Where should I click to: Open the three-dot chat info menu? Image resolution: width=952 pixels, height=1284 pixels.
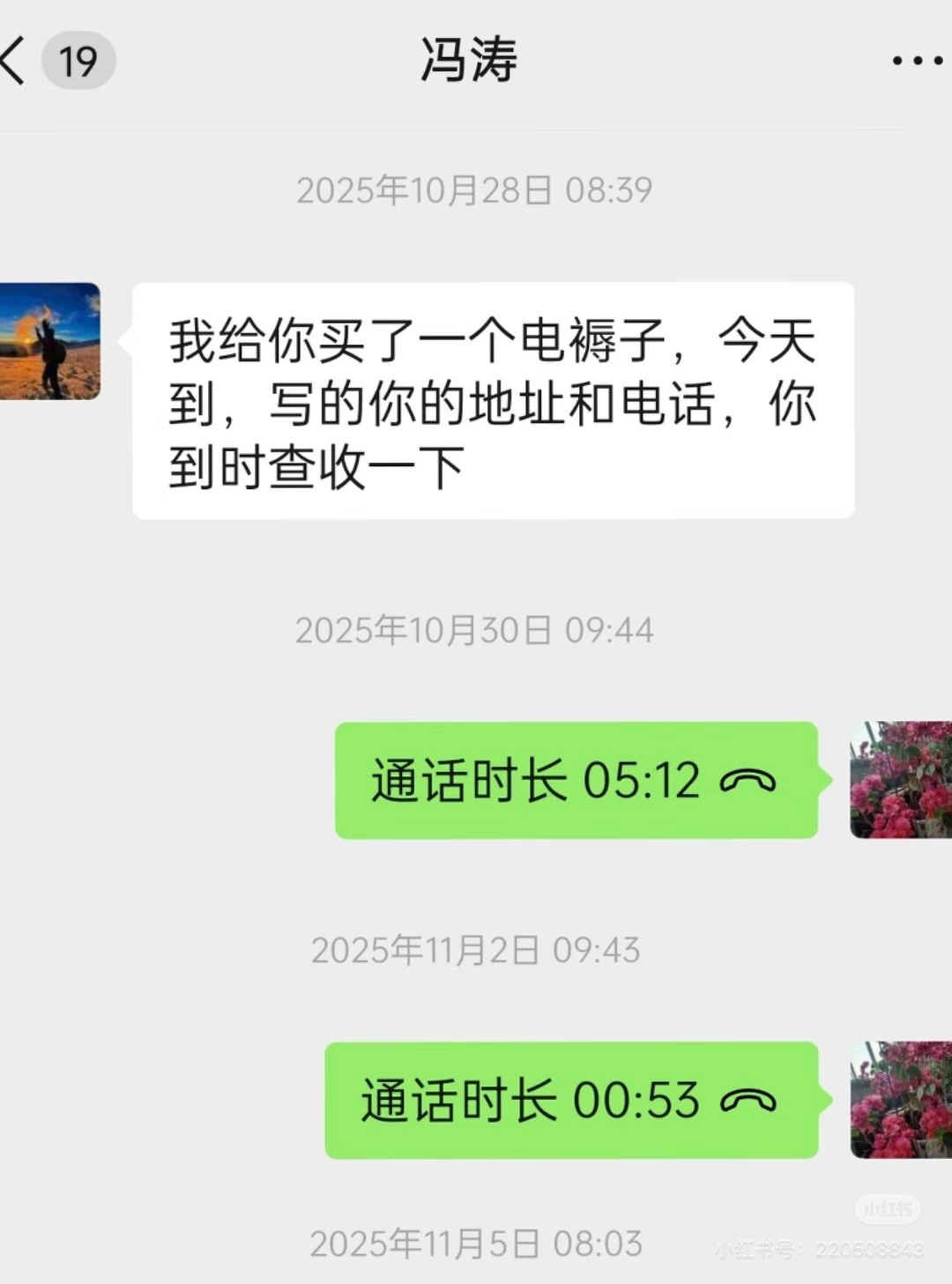click(x=917, y=61)
